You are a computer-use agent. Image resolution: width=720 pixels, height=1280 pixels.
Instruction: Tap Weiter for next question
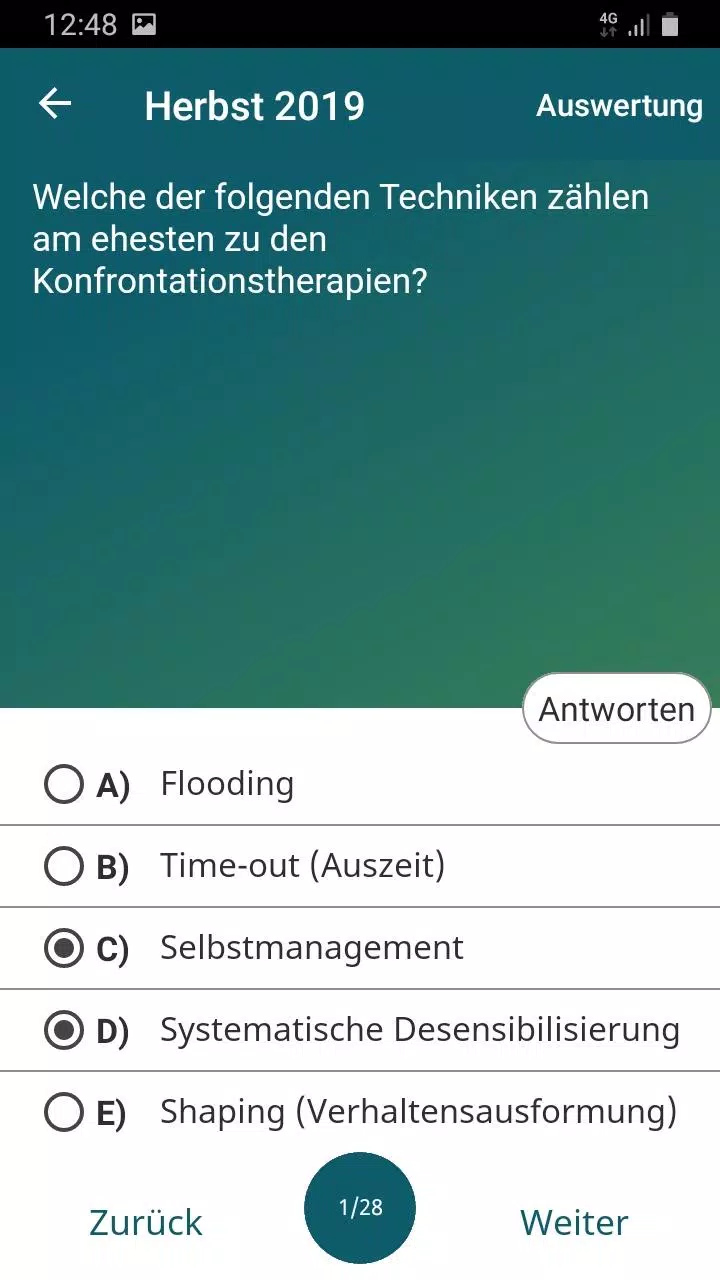tap(574, 1222)
